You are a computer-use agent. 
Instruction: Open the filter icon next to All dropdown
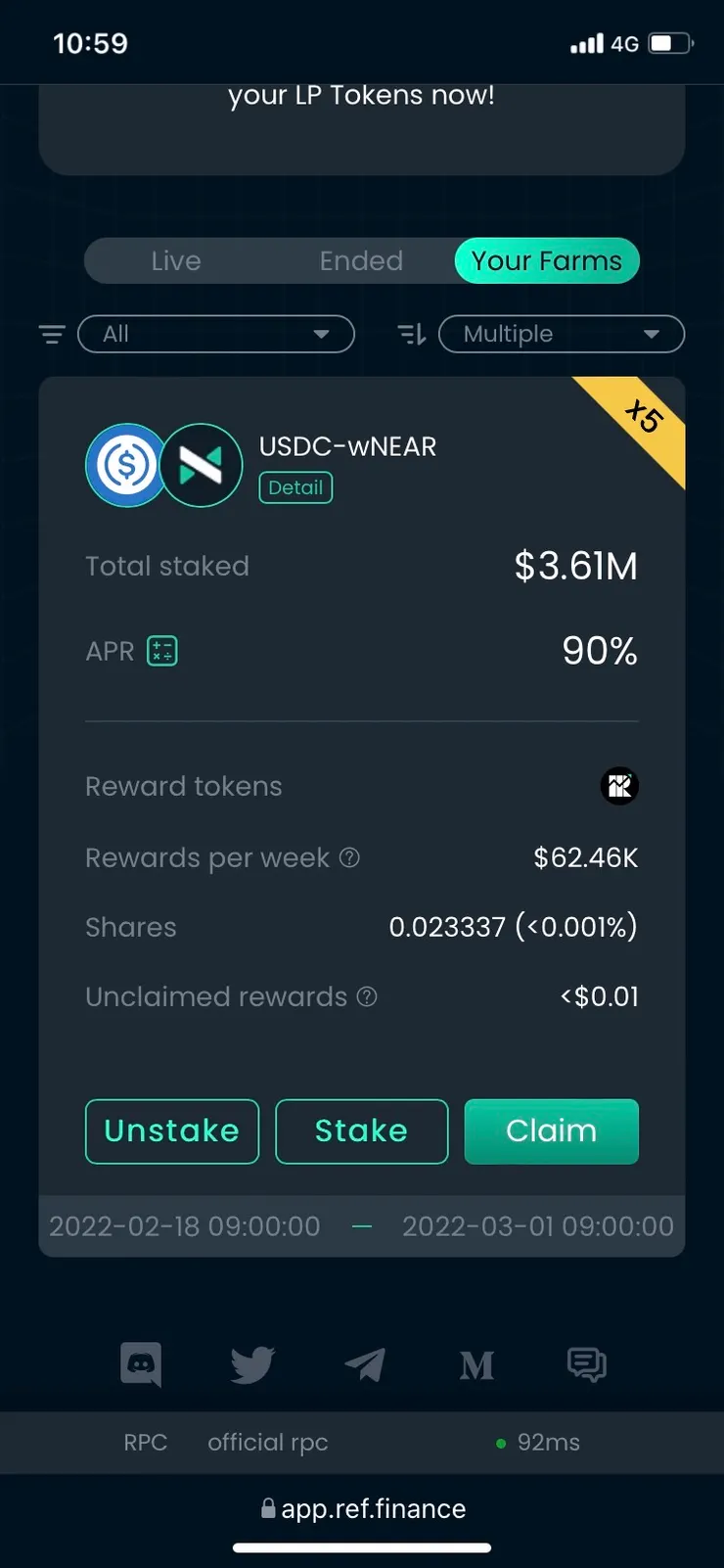(x=52, y=334)
